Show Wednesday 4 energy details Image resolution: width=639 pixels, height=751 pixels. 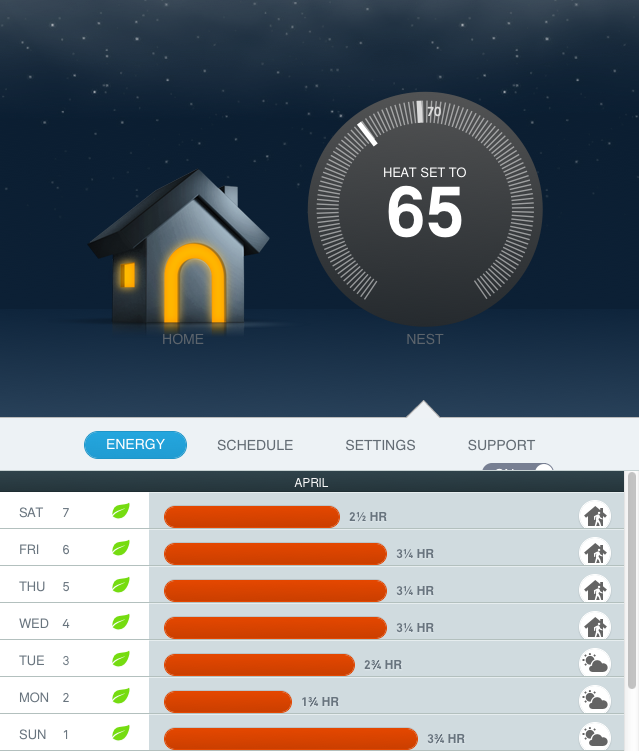point(320,627)
